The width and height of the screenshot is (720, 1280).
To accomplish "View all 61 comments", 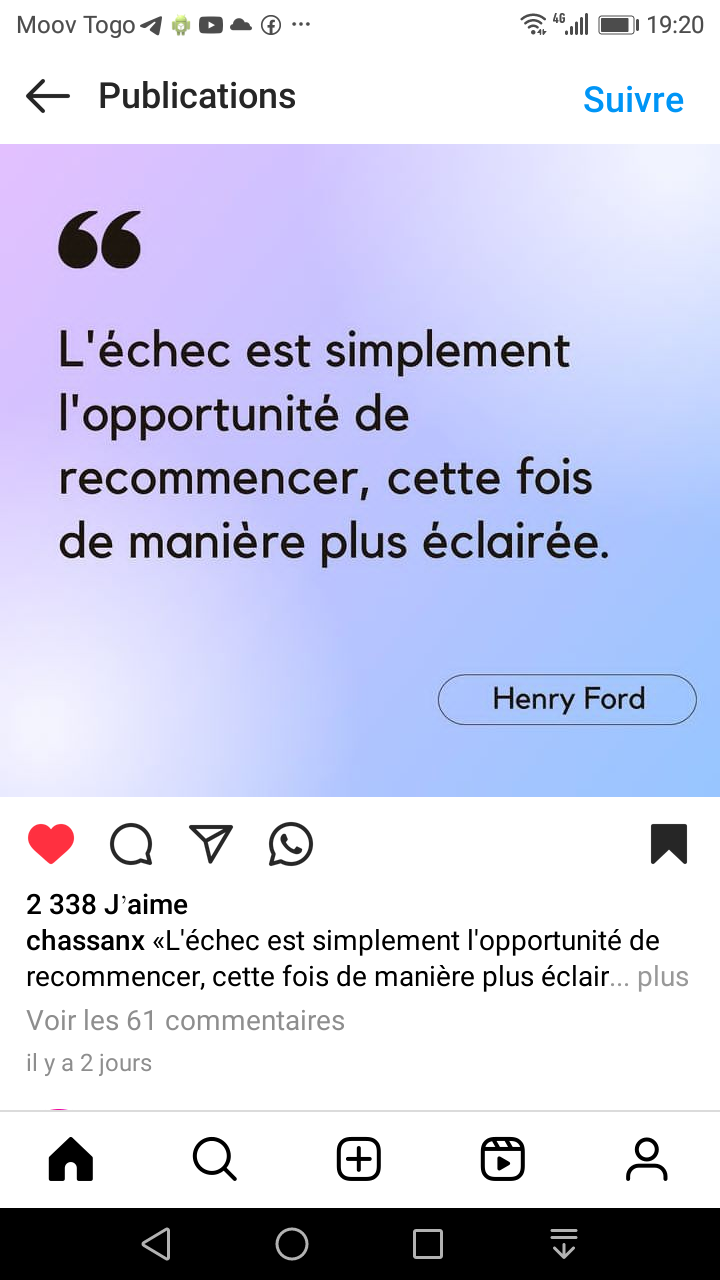I will (185, 1020).
